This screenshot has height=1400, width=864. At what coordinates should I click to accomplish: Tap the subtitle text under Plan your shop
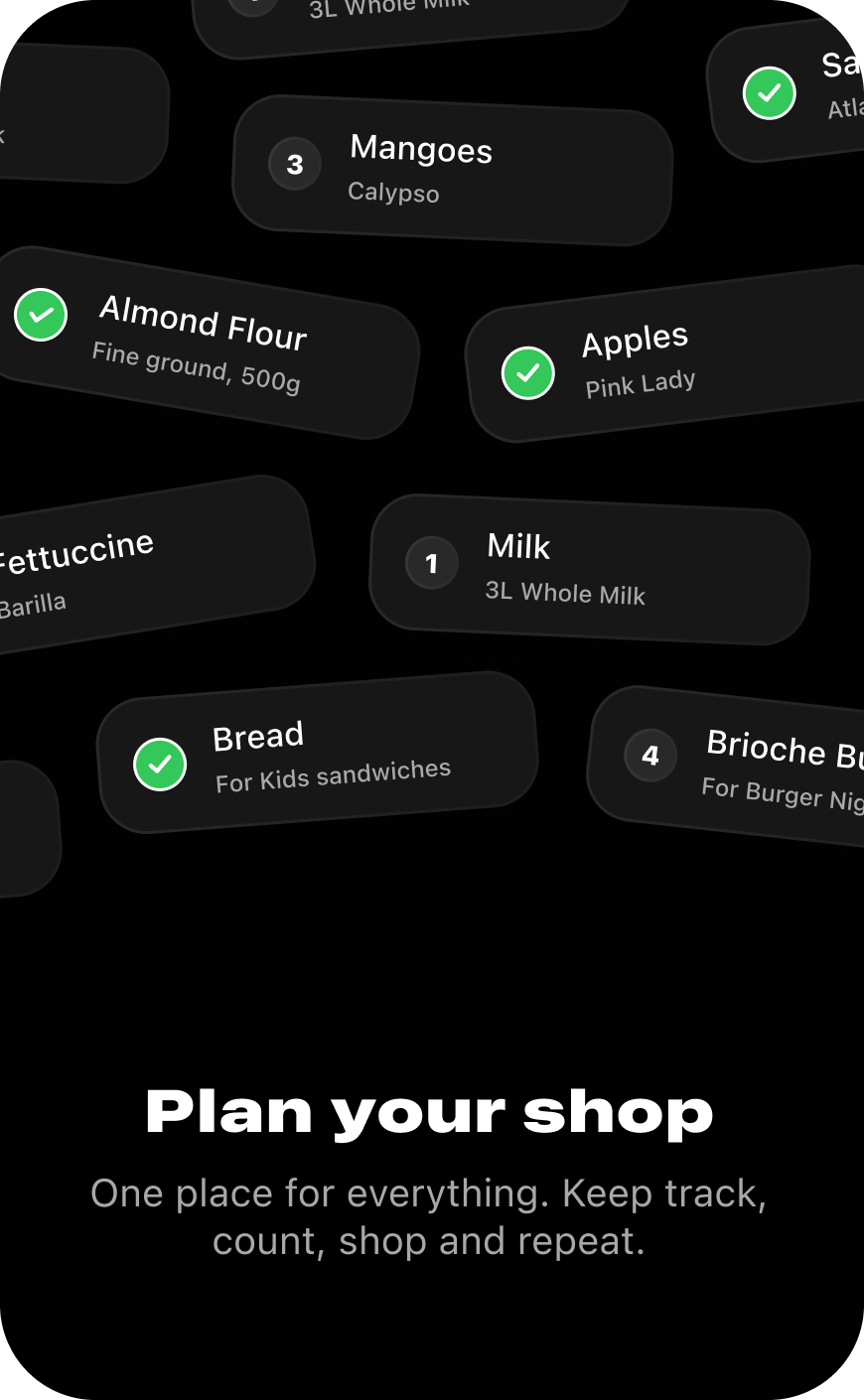pyautogui.click(x=429, y=1216)
